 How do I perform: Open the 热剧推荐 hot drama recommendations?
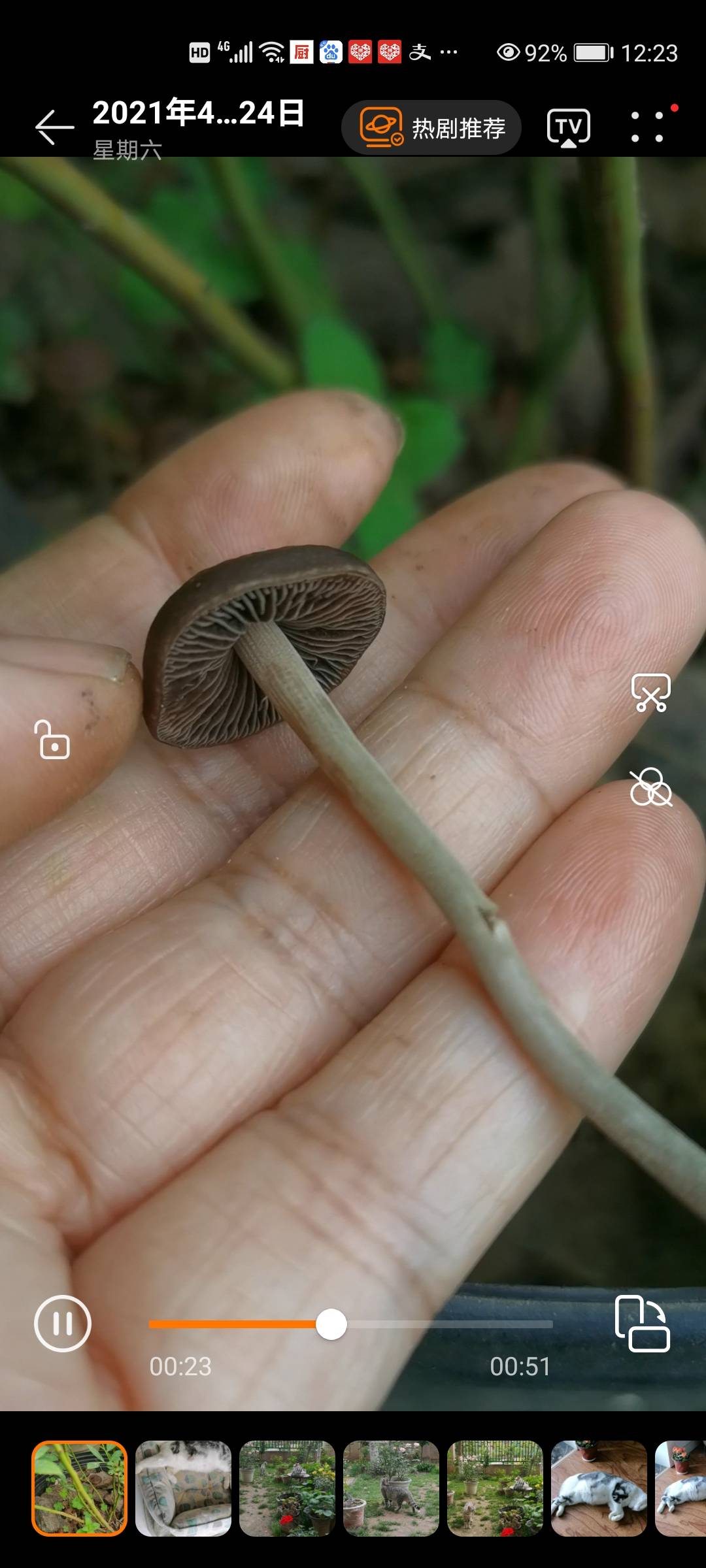431,128
